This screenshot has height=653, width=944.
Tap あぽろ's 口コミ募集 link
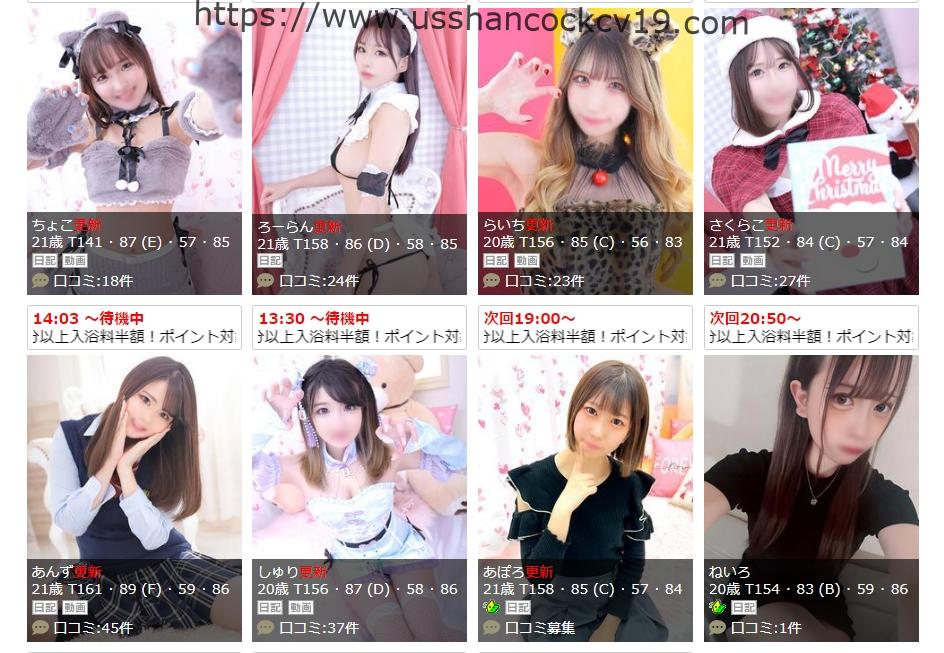coord(540,628)
